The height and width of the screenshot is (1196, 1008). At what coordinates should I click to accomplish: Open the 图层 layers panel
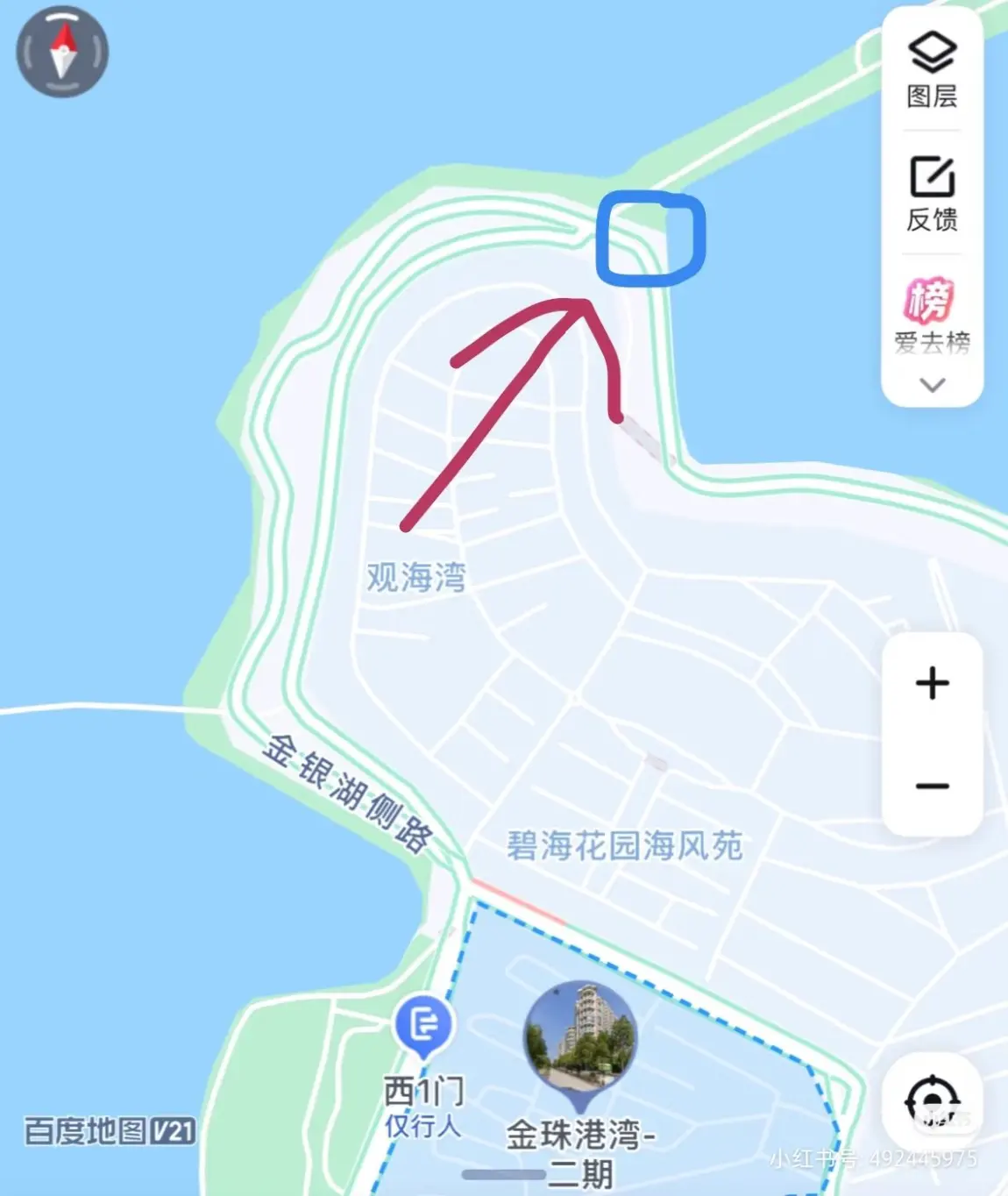pos(932,70)
